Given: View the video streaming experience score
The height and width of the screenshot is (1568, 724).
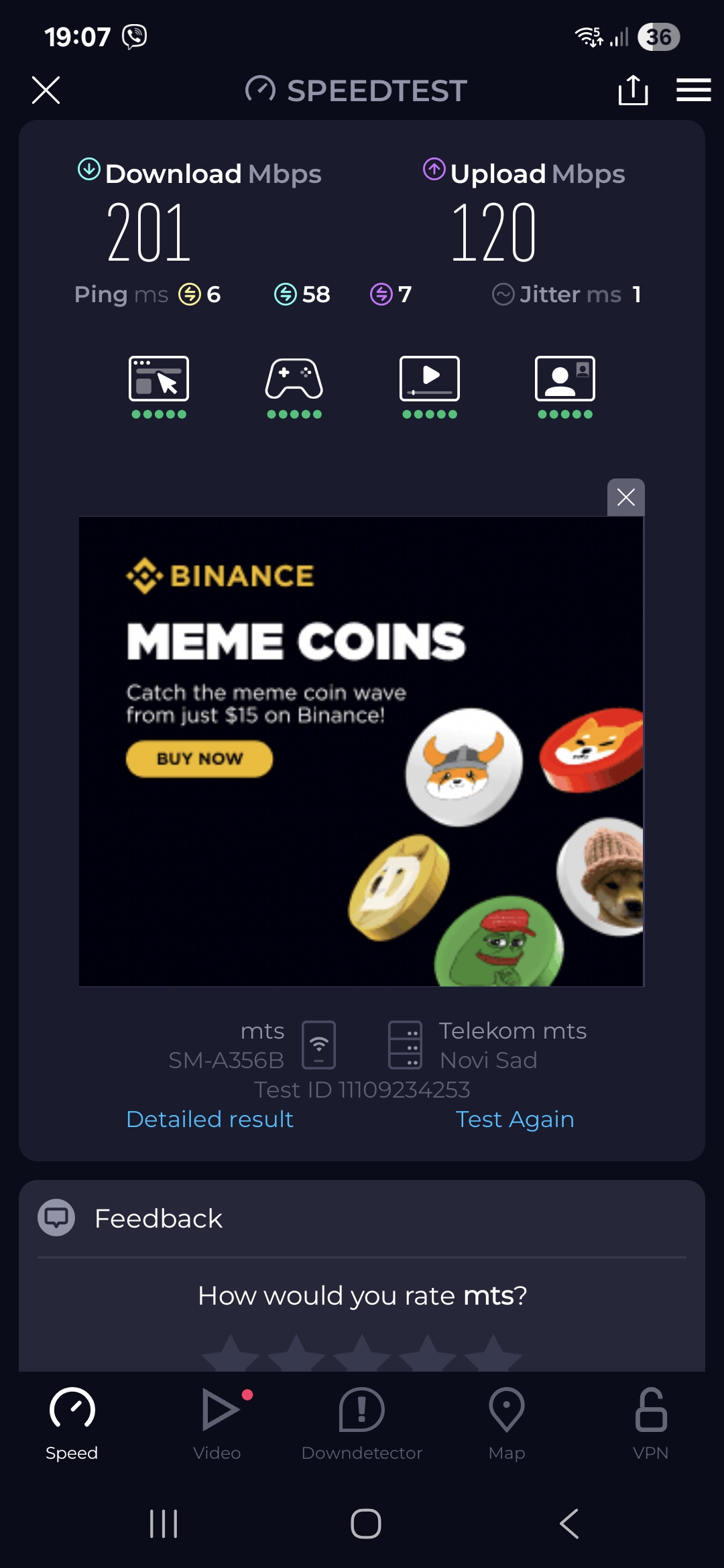Looking at the screenshot, I should click(x=430, y=387).
